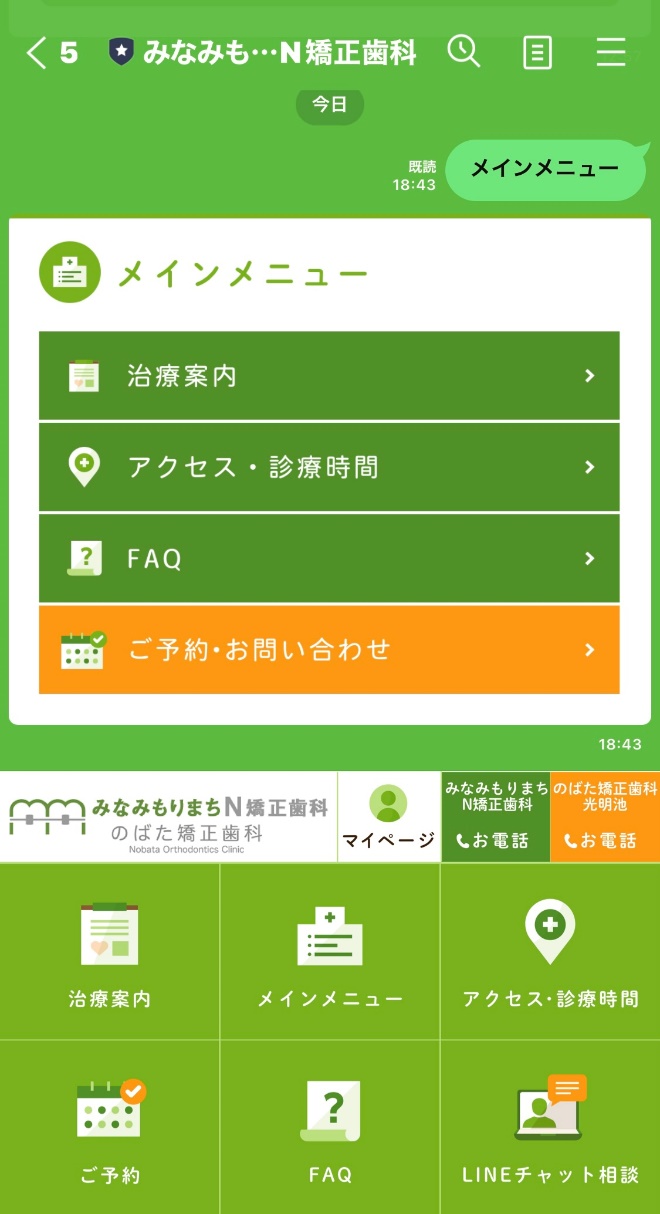Viewport: 660px width, 1214px height.
Task: Open the hamburger menu in header
Action: pos(610,53)
